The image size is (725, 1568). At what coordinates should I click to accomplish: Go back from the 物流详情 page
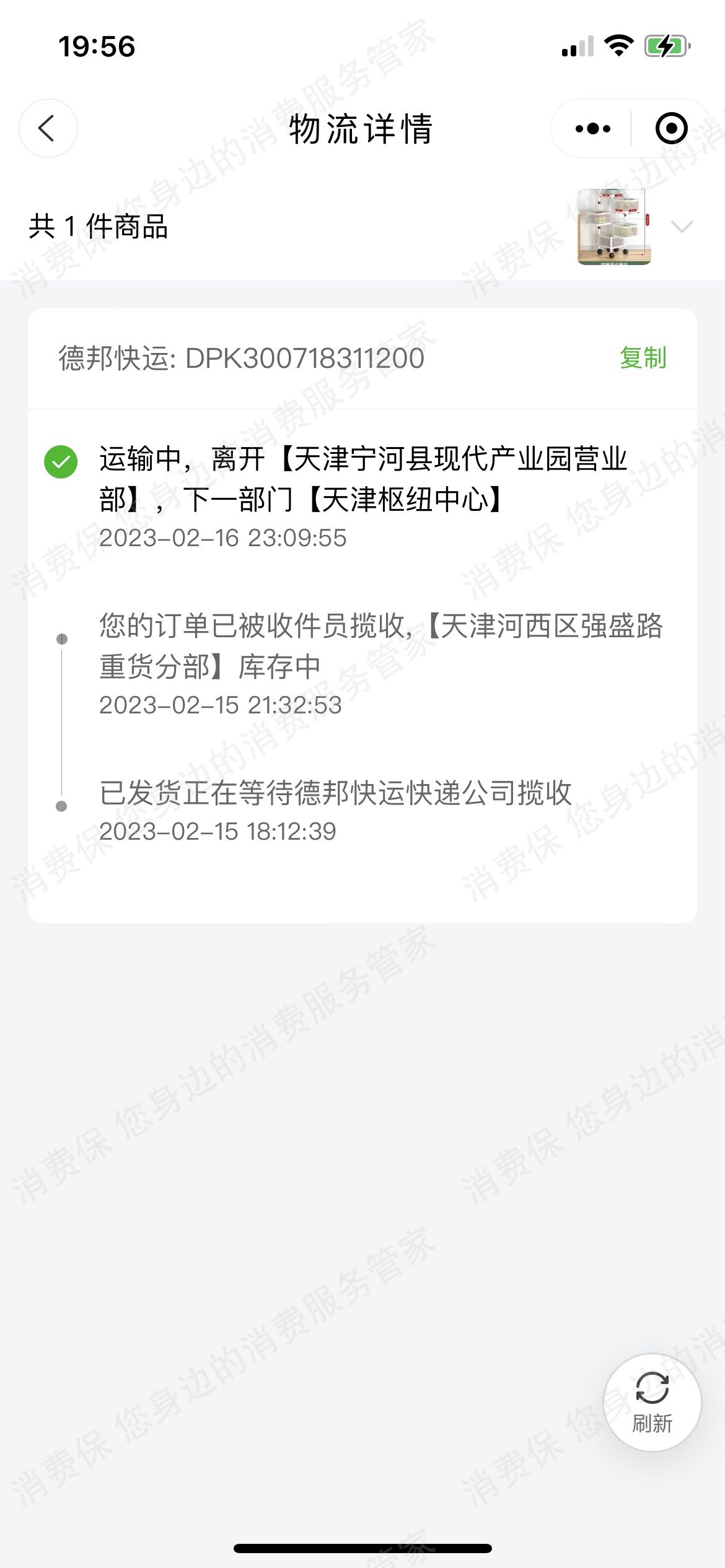(48, 128)
